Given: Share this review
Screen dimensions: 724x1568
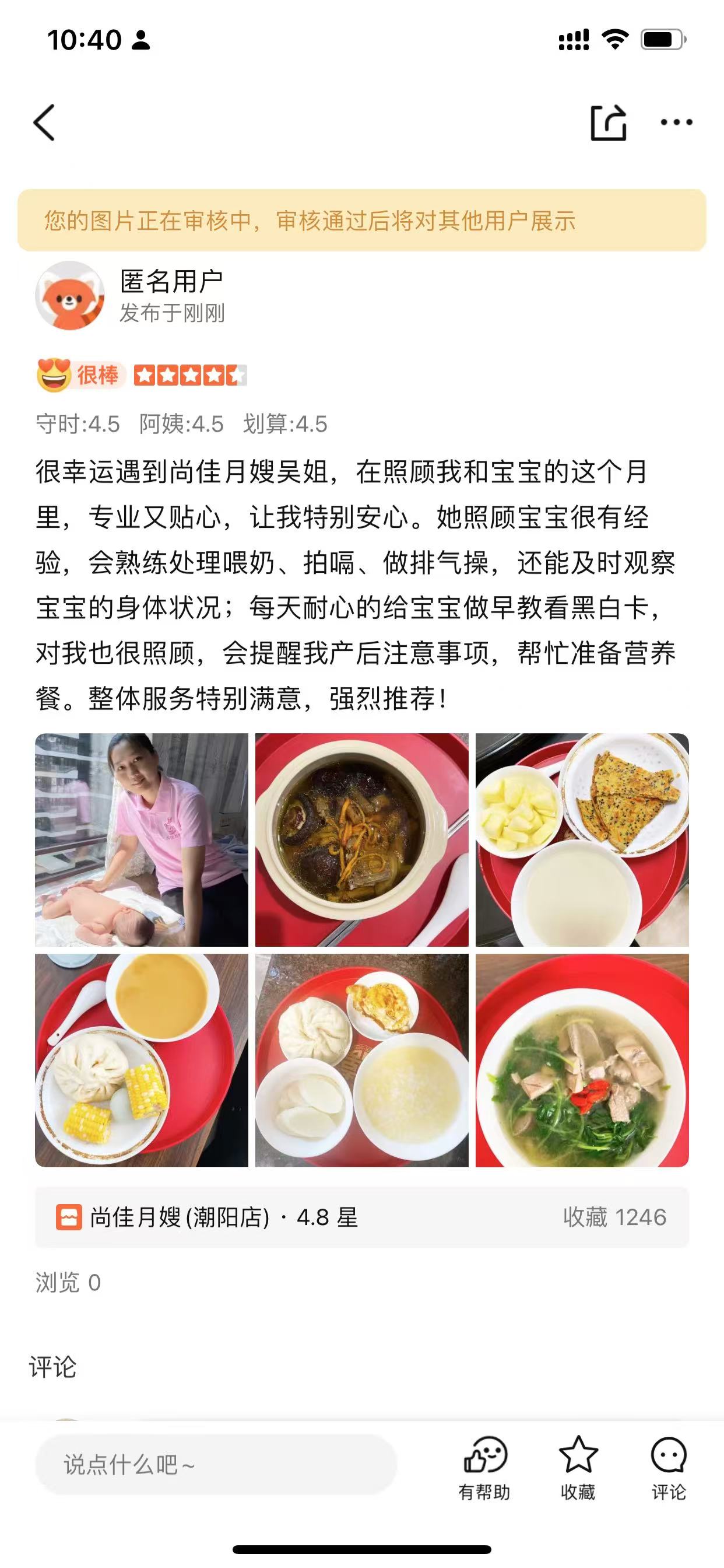Looking at the screenshot, I should 609,123.
